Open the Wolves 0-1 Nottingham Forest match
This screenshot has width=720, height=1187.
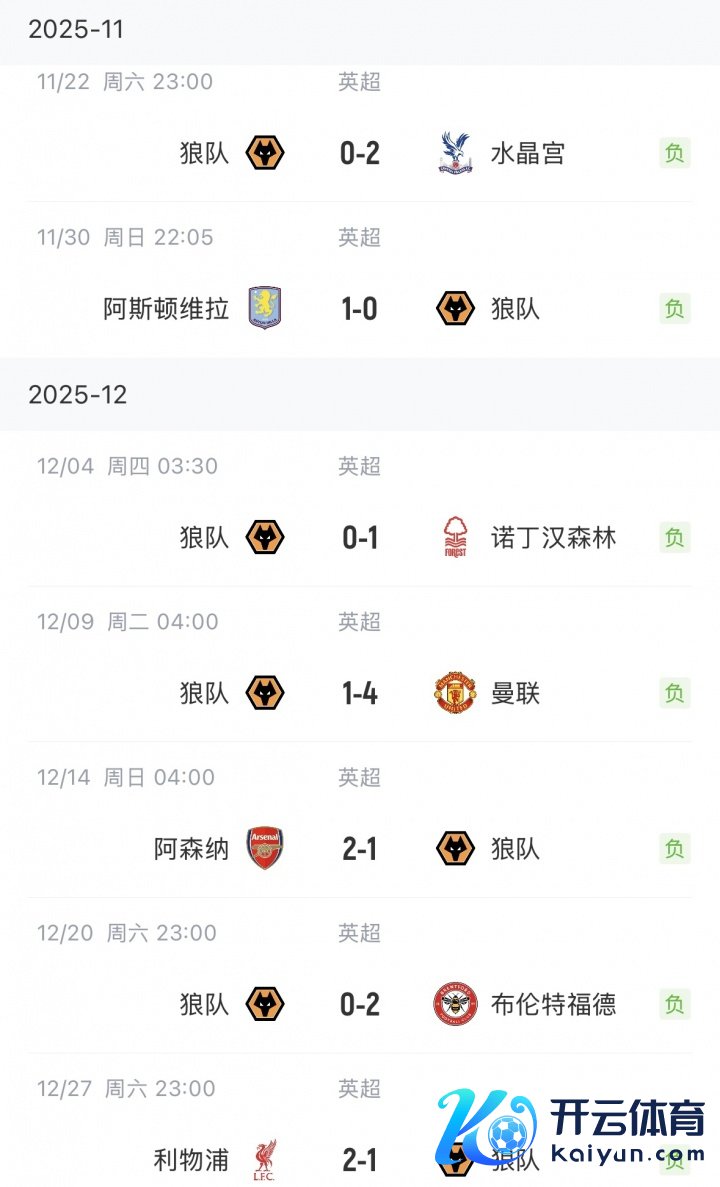tap(360, 538)
